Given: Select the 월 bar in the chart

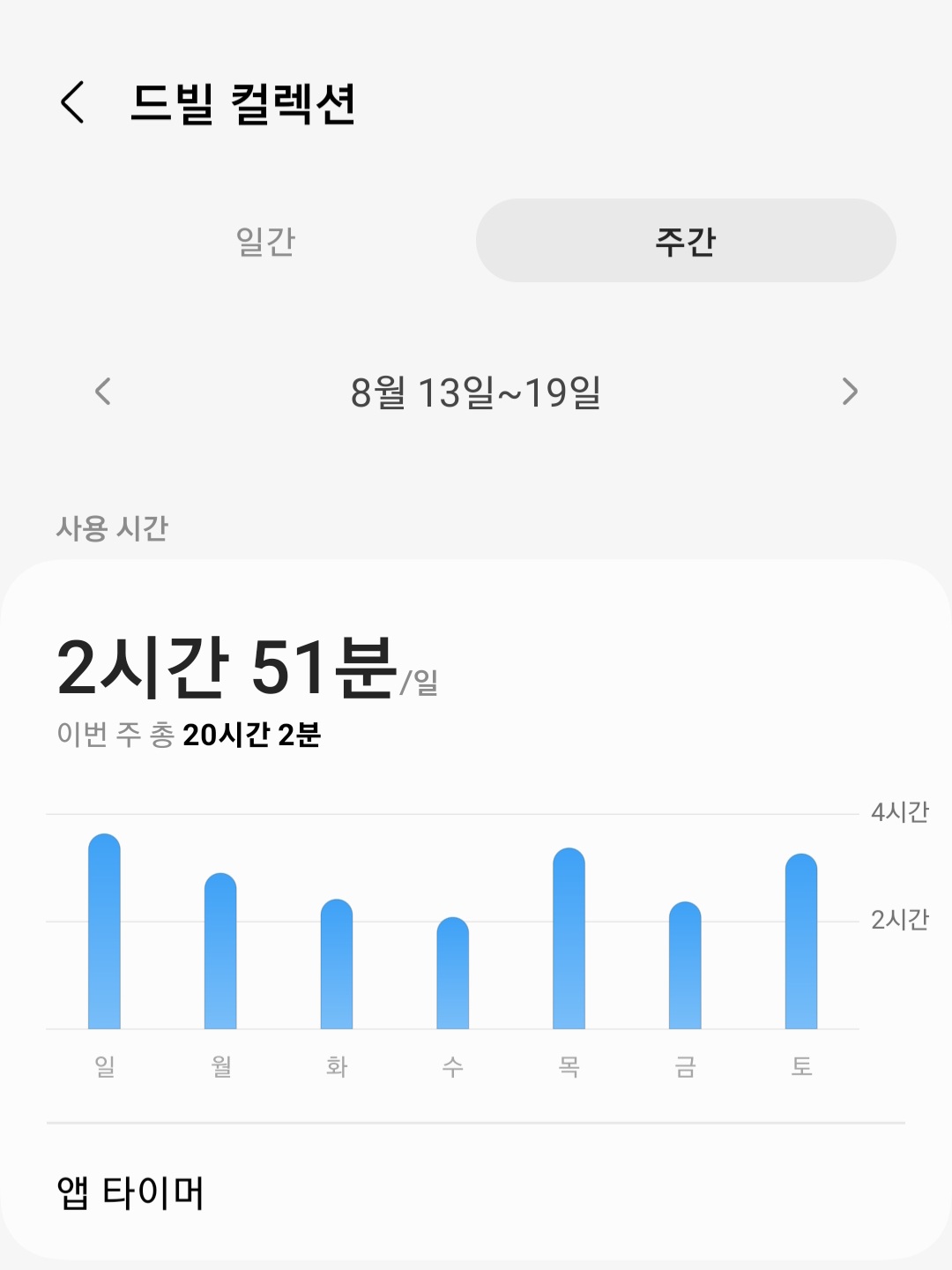Looking at the screenshot, I should [220, 952].
